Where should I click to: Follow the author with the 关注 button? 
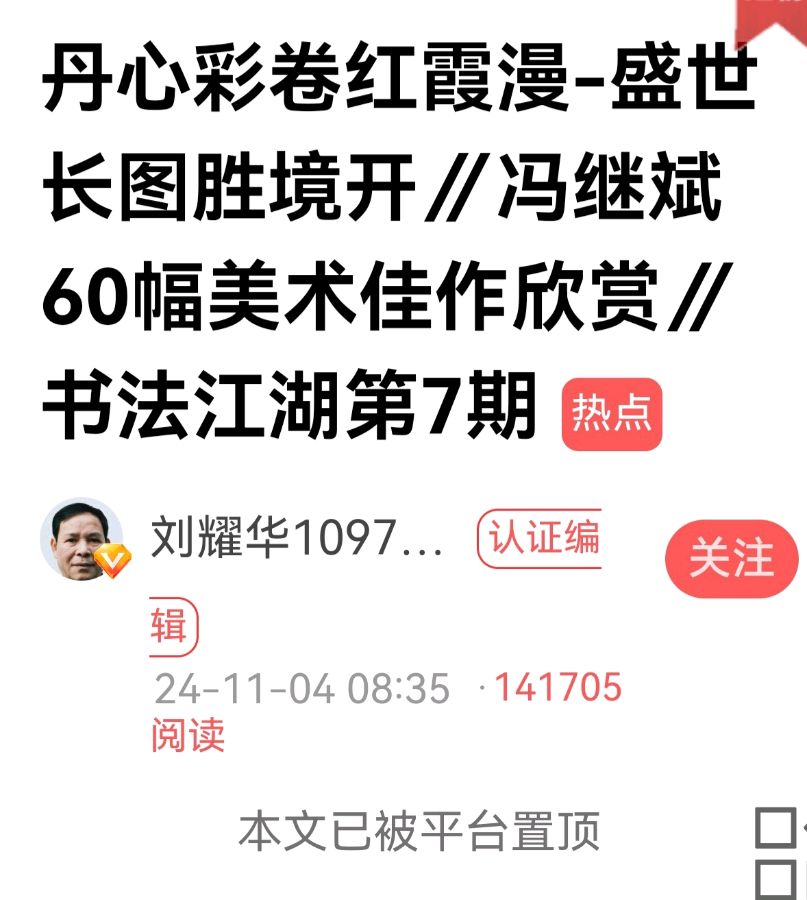tap(732, 559)
